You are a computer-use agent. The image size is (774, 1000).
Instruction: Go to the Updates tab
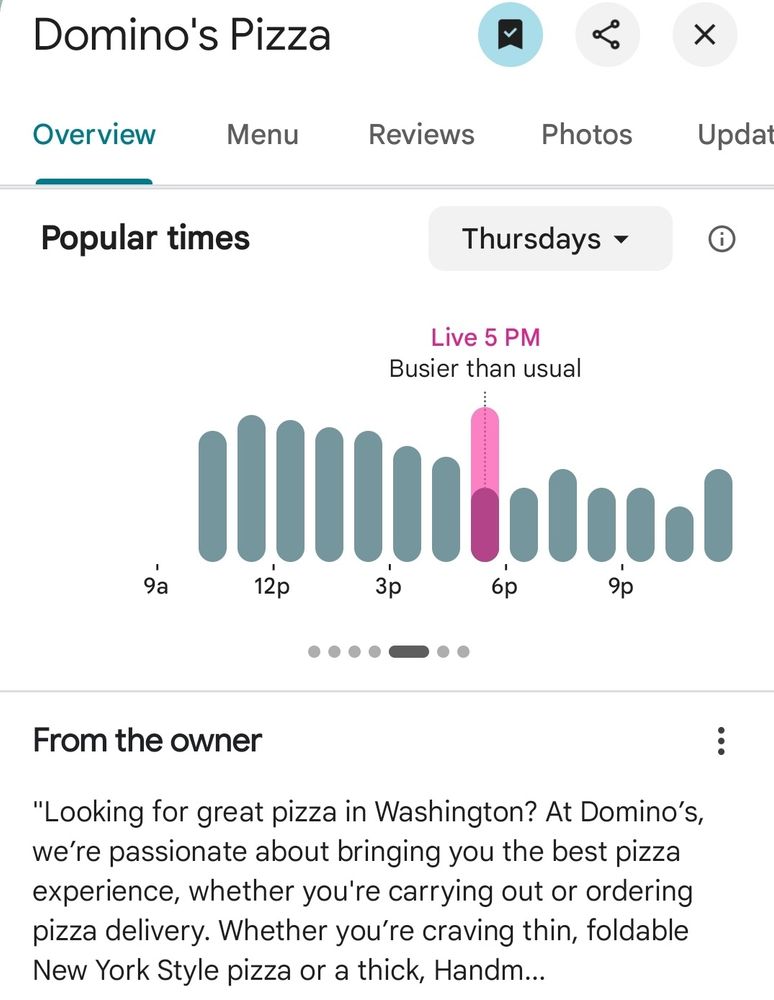pos(738,135)
